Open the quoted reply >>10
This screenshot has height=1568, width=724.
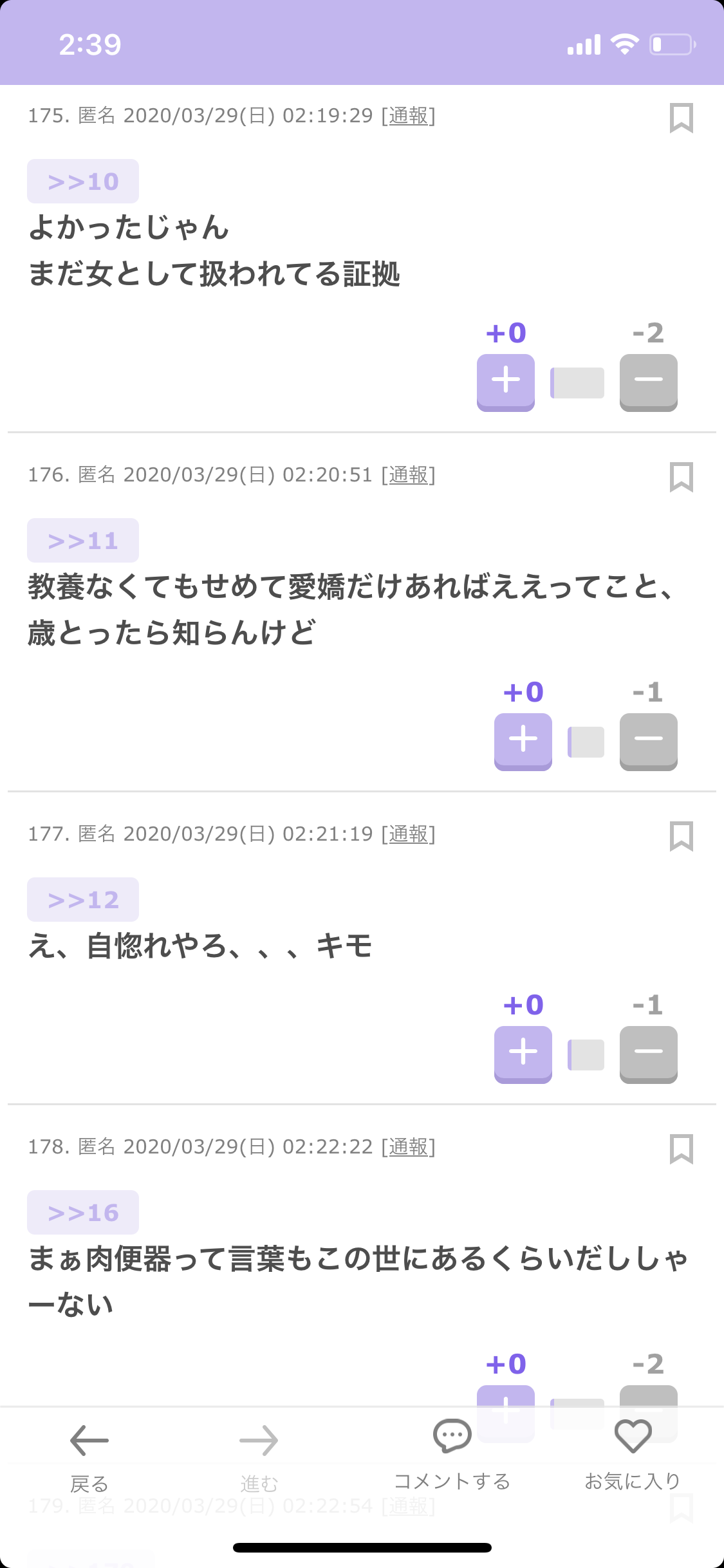point(83,182)
